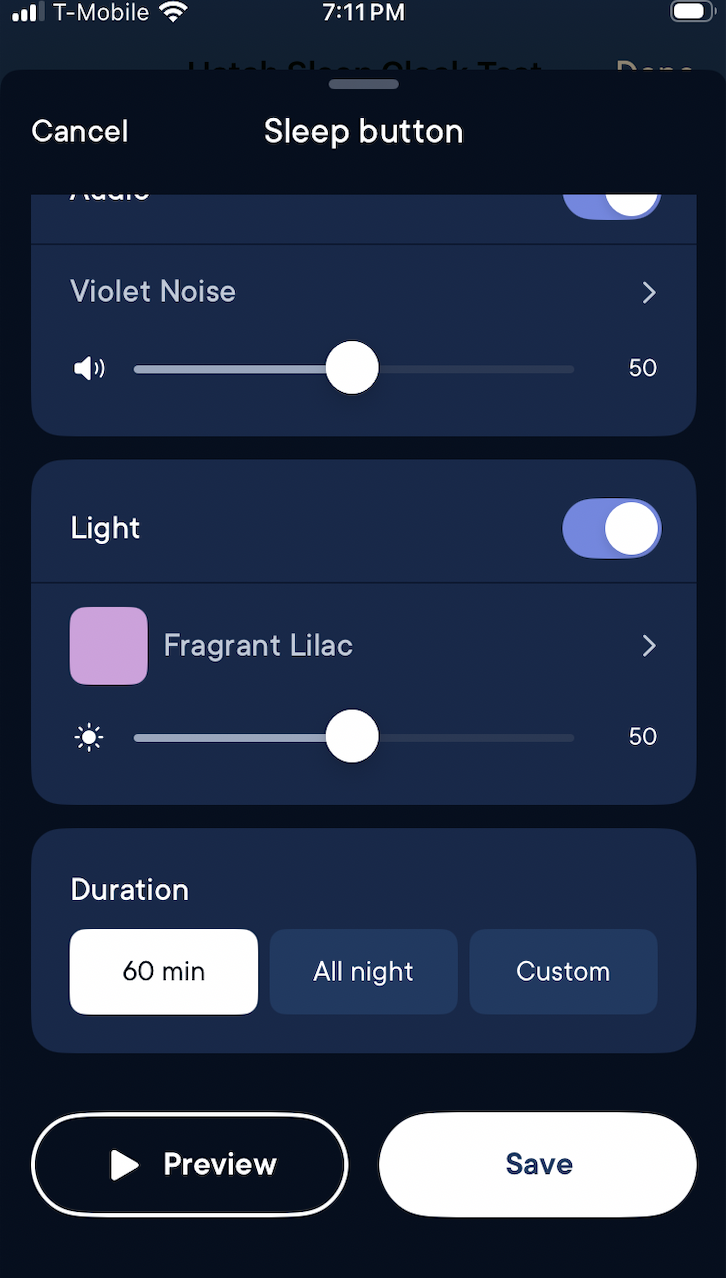
Task: Turn off the Light toggle
Action: (x=611, y=528)
